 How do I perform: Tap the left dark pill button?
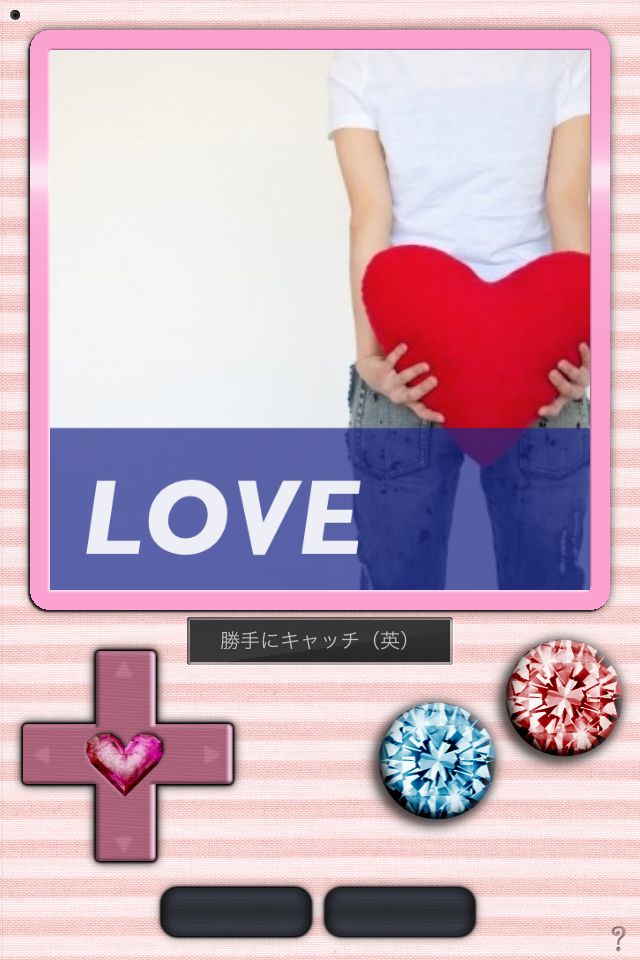click(x=236, y=912)
